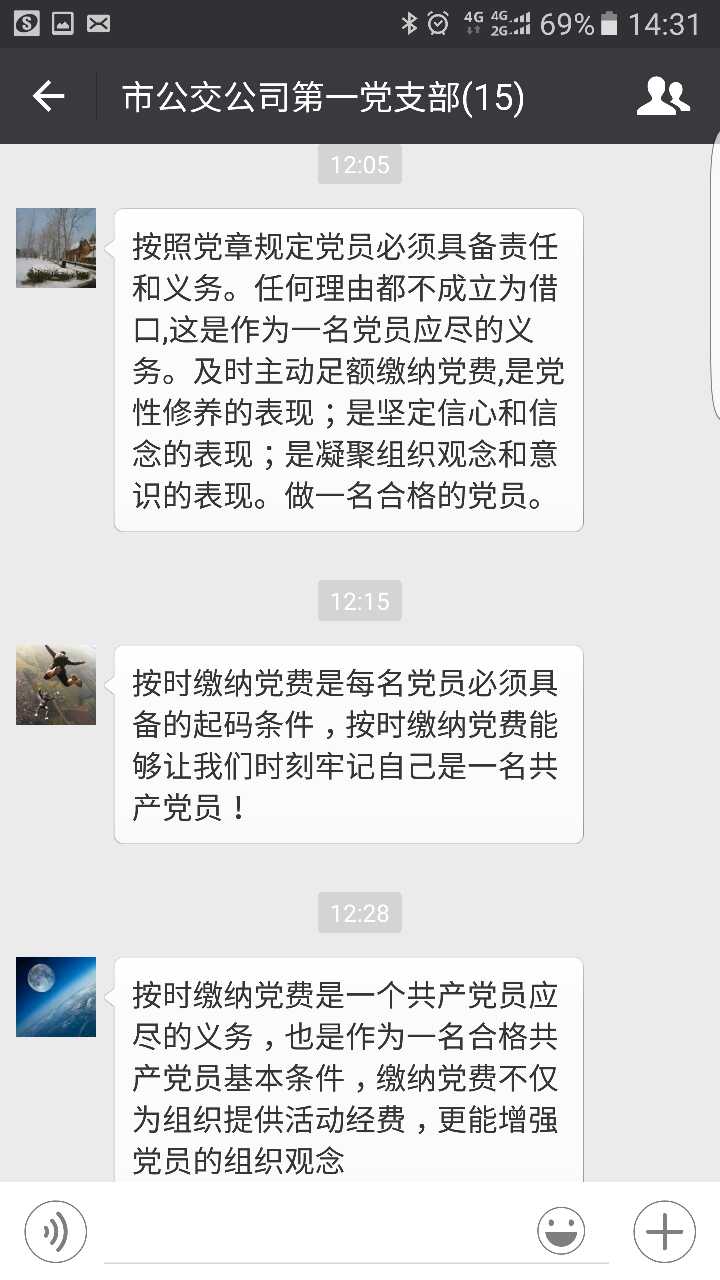Open the emoji picker smiley icon
This screenshot has height=1280, width=720.
click(561, 1231)
